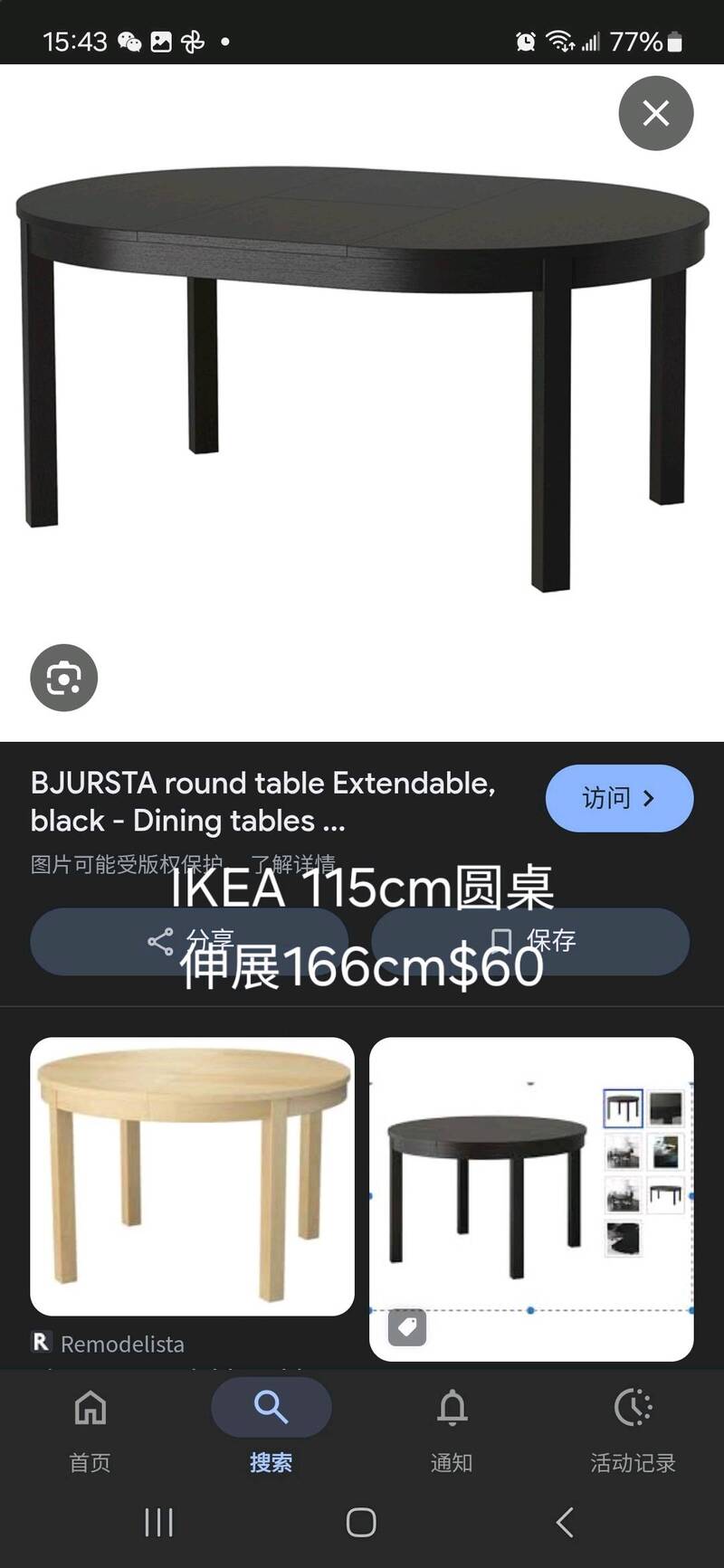Dismiss image viewer with X button
The image size is (724, 1568).
click(x=655, y=114)
